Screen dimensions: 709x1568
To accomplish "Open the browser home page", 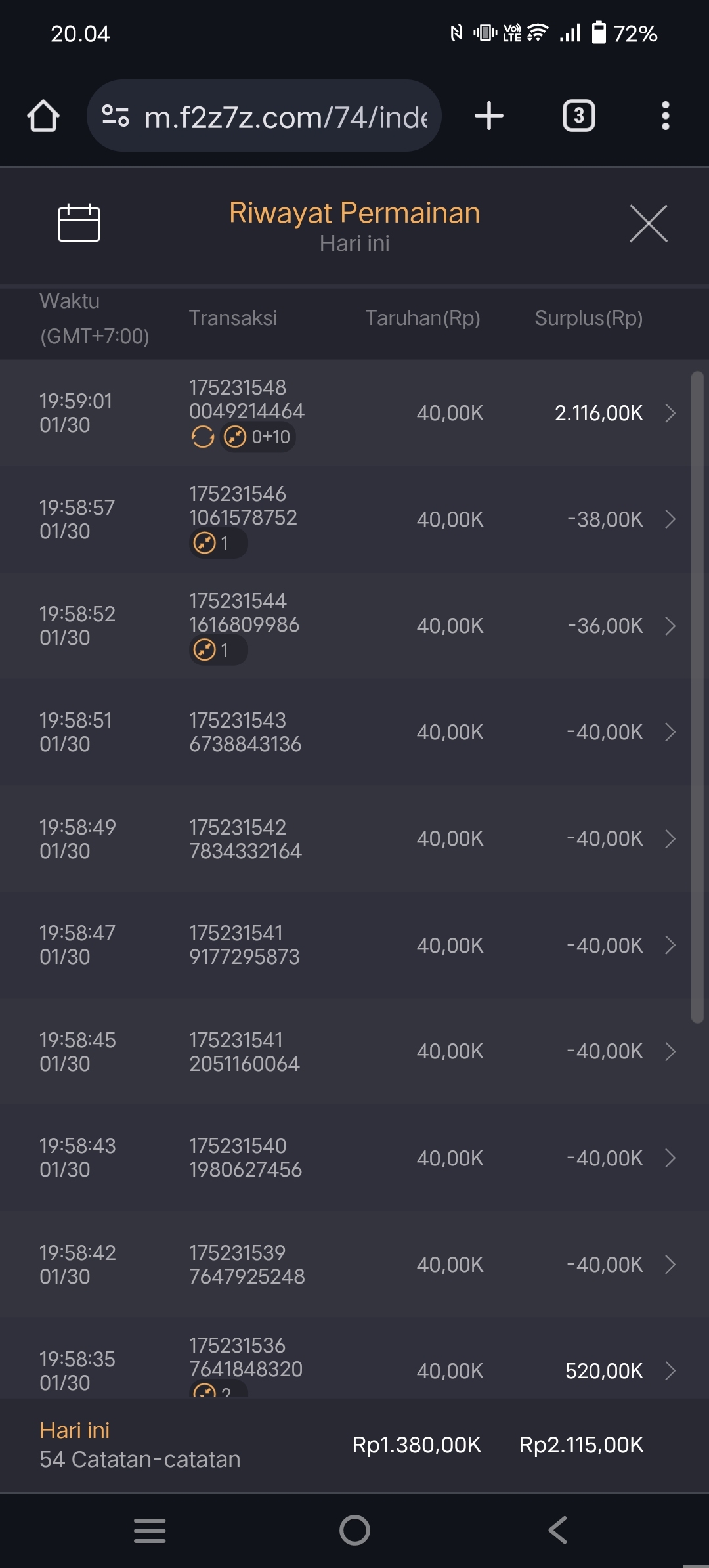I will 43,116.
